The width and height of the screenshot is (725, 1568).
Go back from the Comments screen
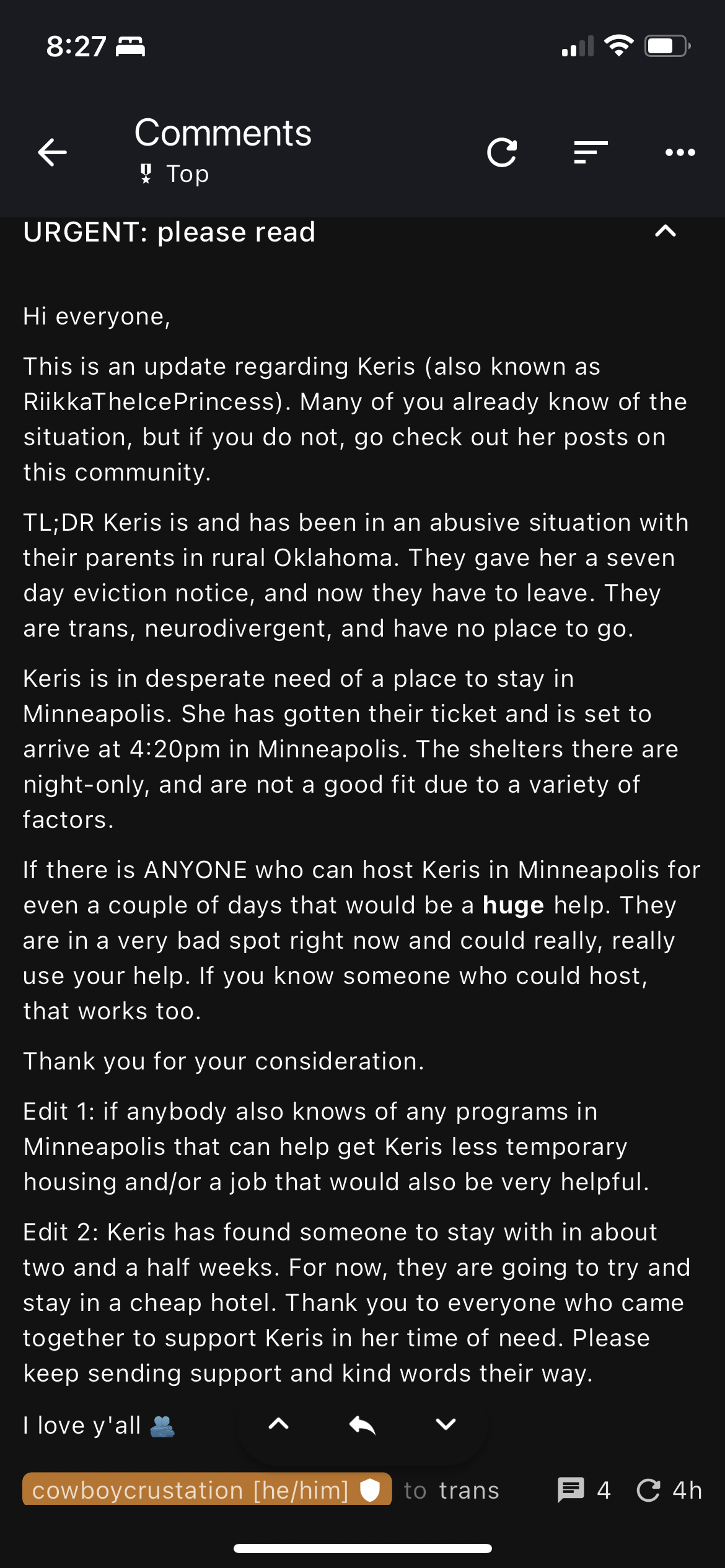53,152
